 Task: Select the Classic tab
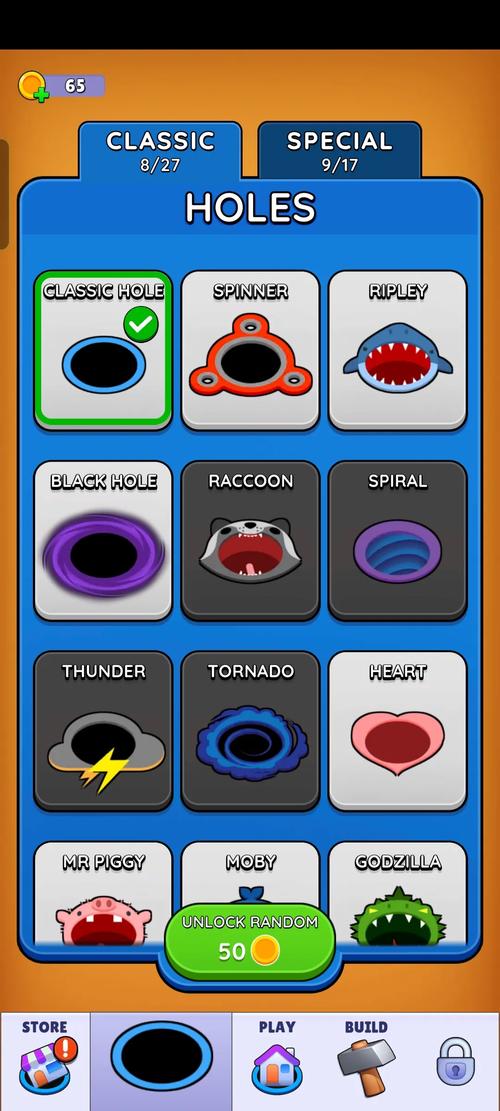pyautogui.click(x=160, y=150)
